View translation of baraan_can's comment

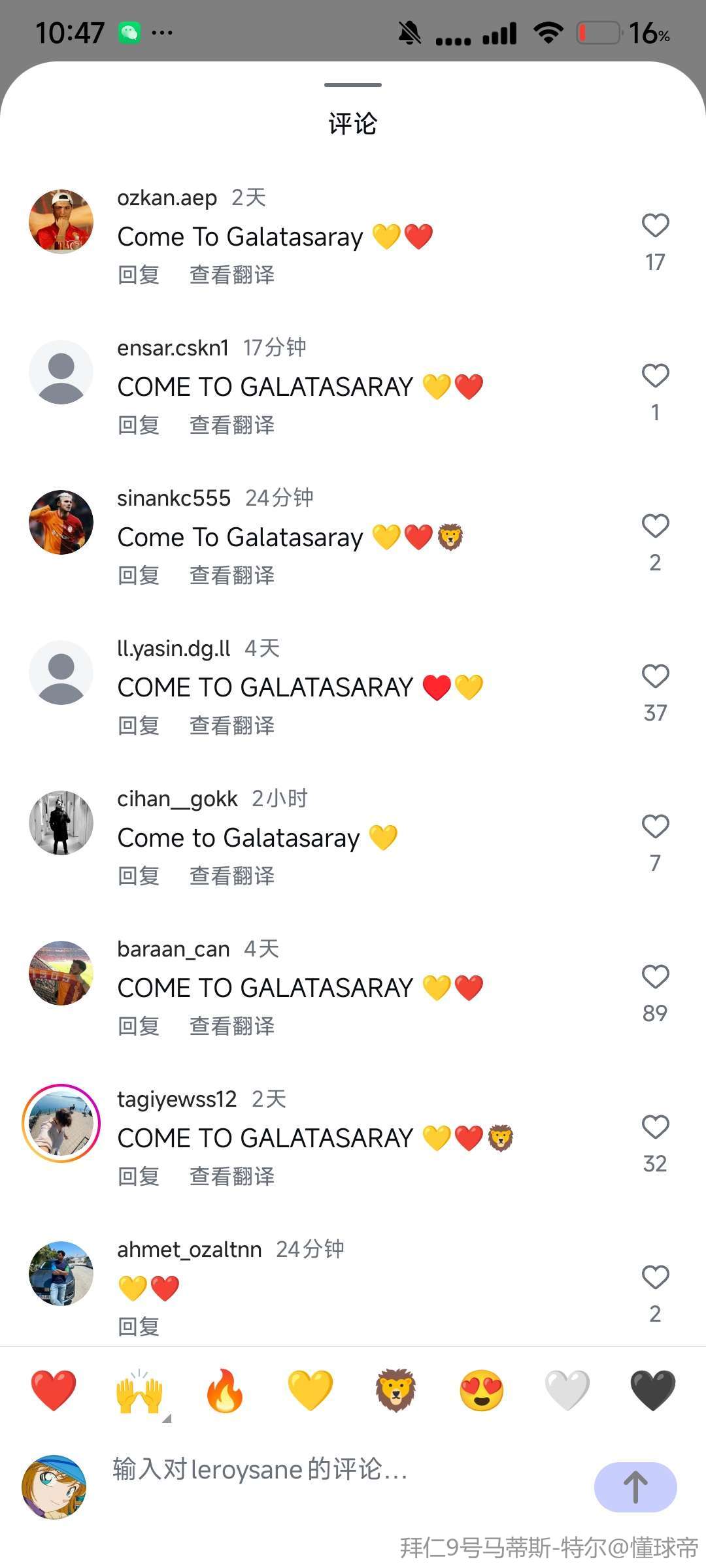(232, 1026)
